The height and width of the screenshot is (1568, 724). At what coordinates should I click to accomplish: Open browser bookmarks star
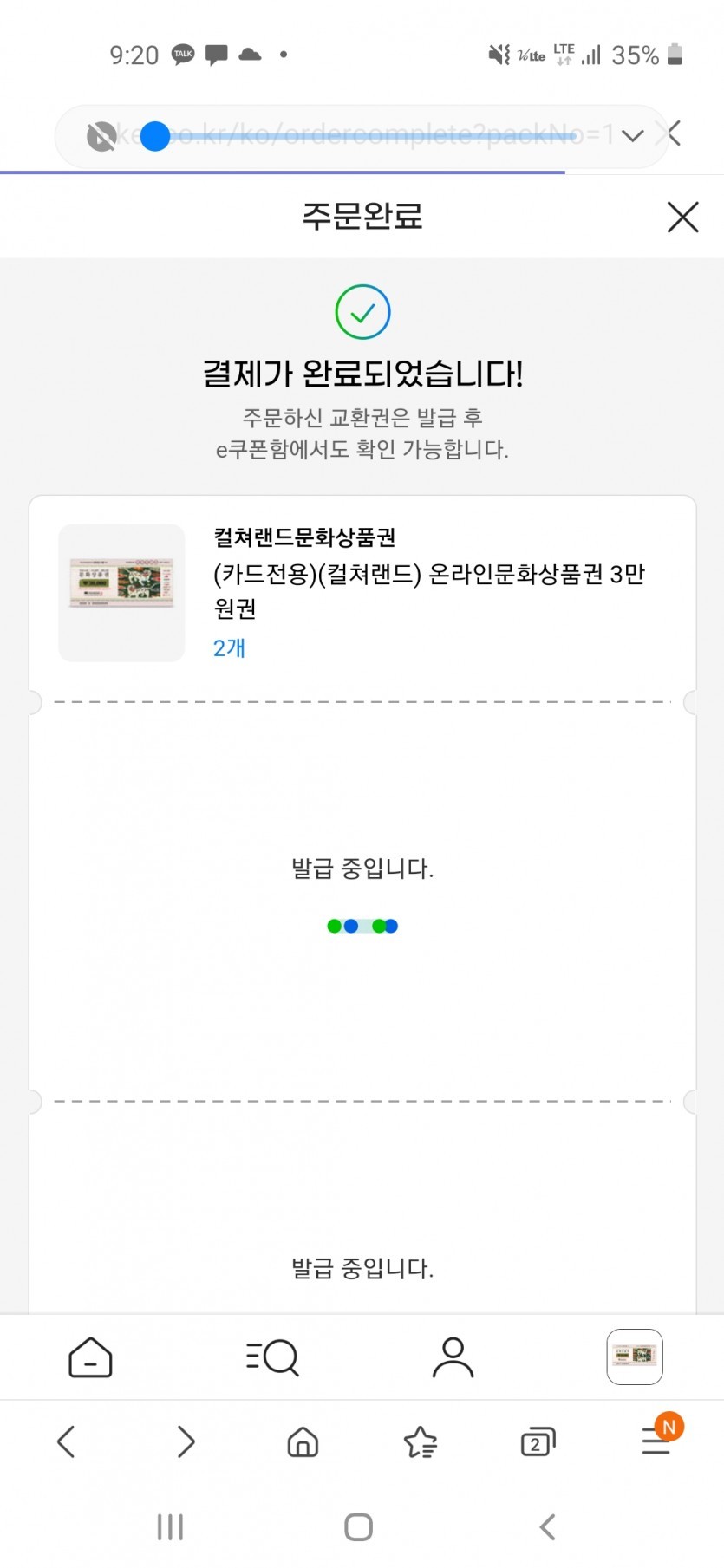[421, 1441]
